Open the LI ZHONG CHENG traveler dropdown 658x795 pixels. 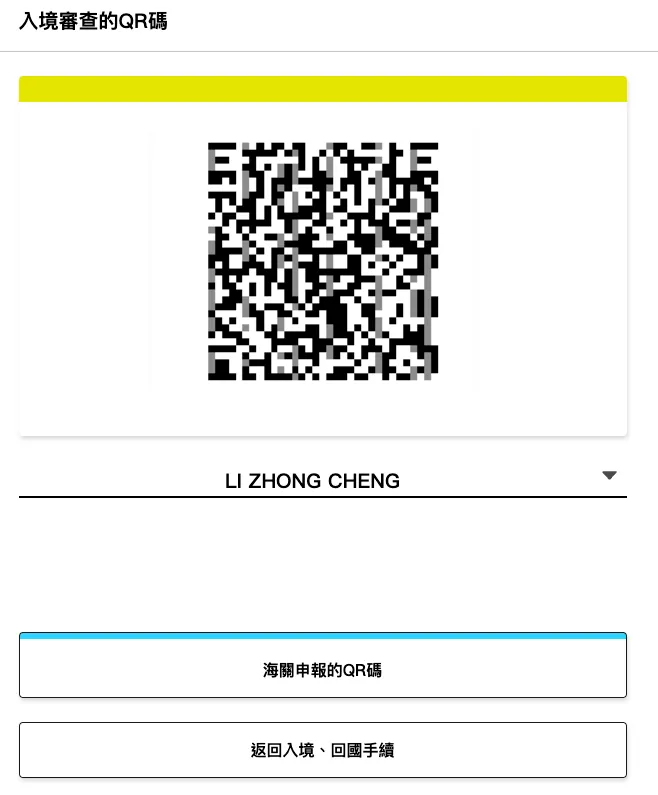click(x=322, y=480)
